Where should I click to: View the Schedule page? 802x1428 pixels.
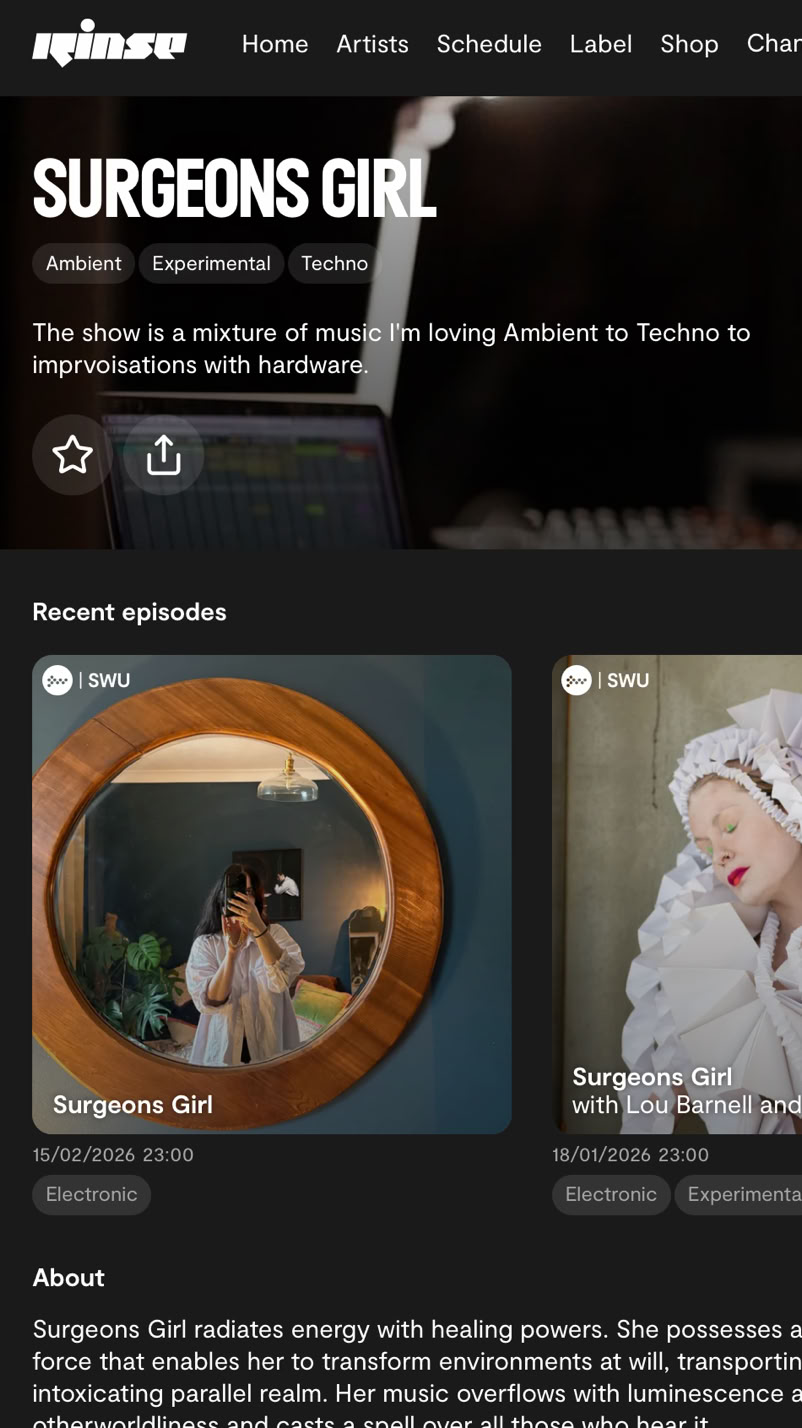489,44
